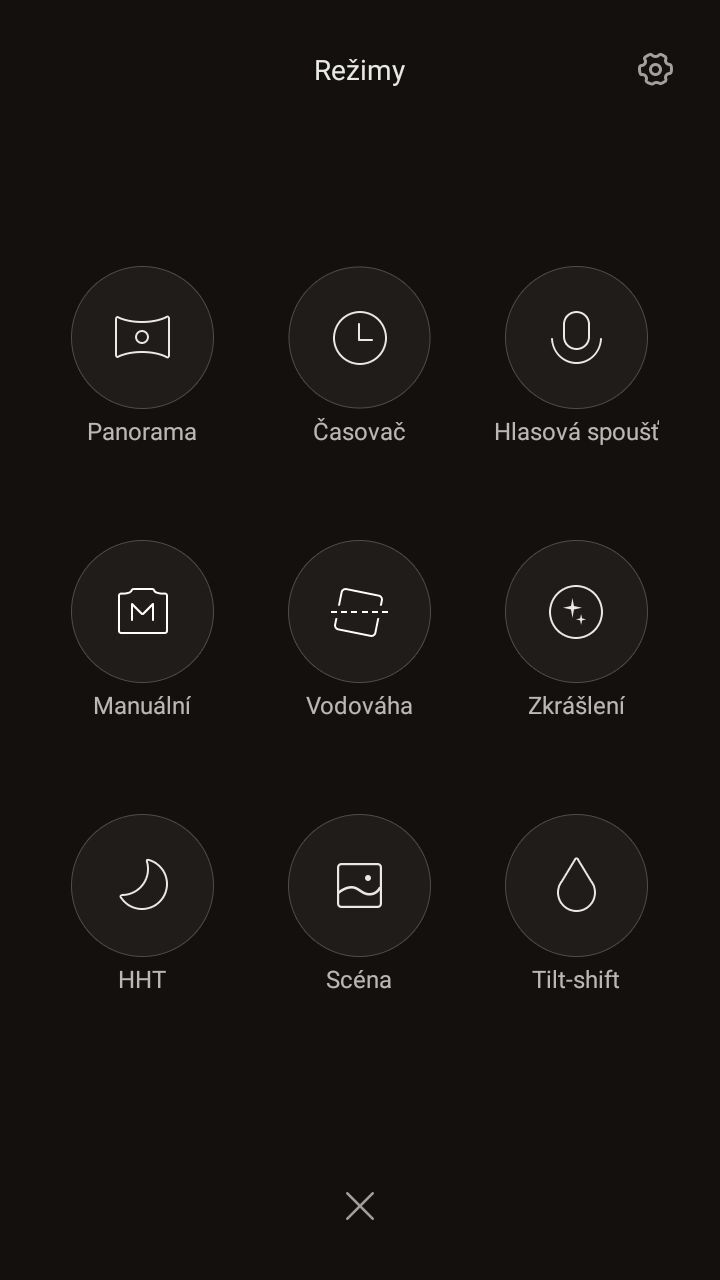Open Scene mode via the picture icon
The image size is (720, 1280).
tap(359, 885)
